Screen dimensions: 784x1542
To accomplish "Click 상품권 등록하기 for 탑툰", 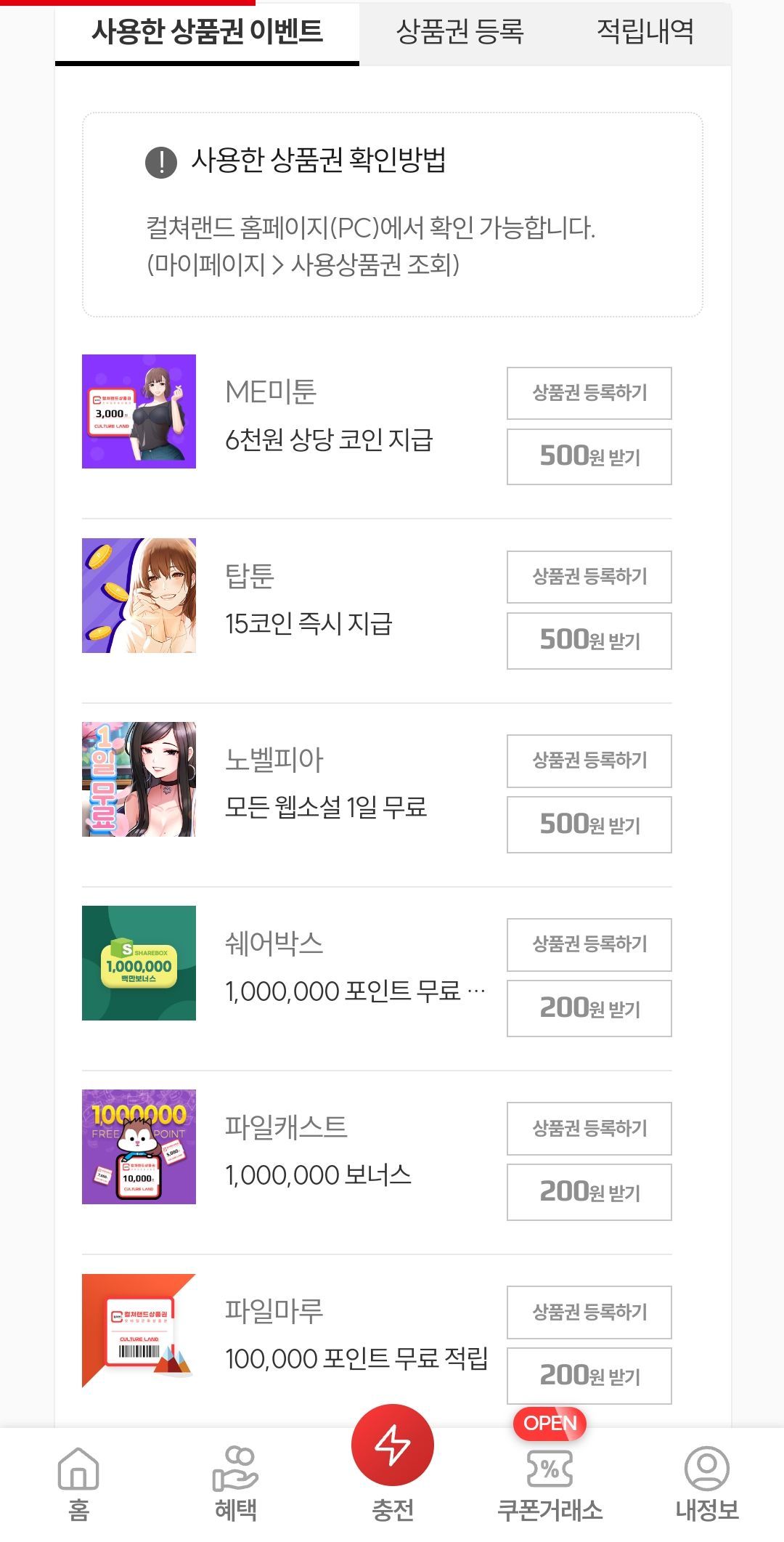I will (x=589, y=577).
